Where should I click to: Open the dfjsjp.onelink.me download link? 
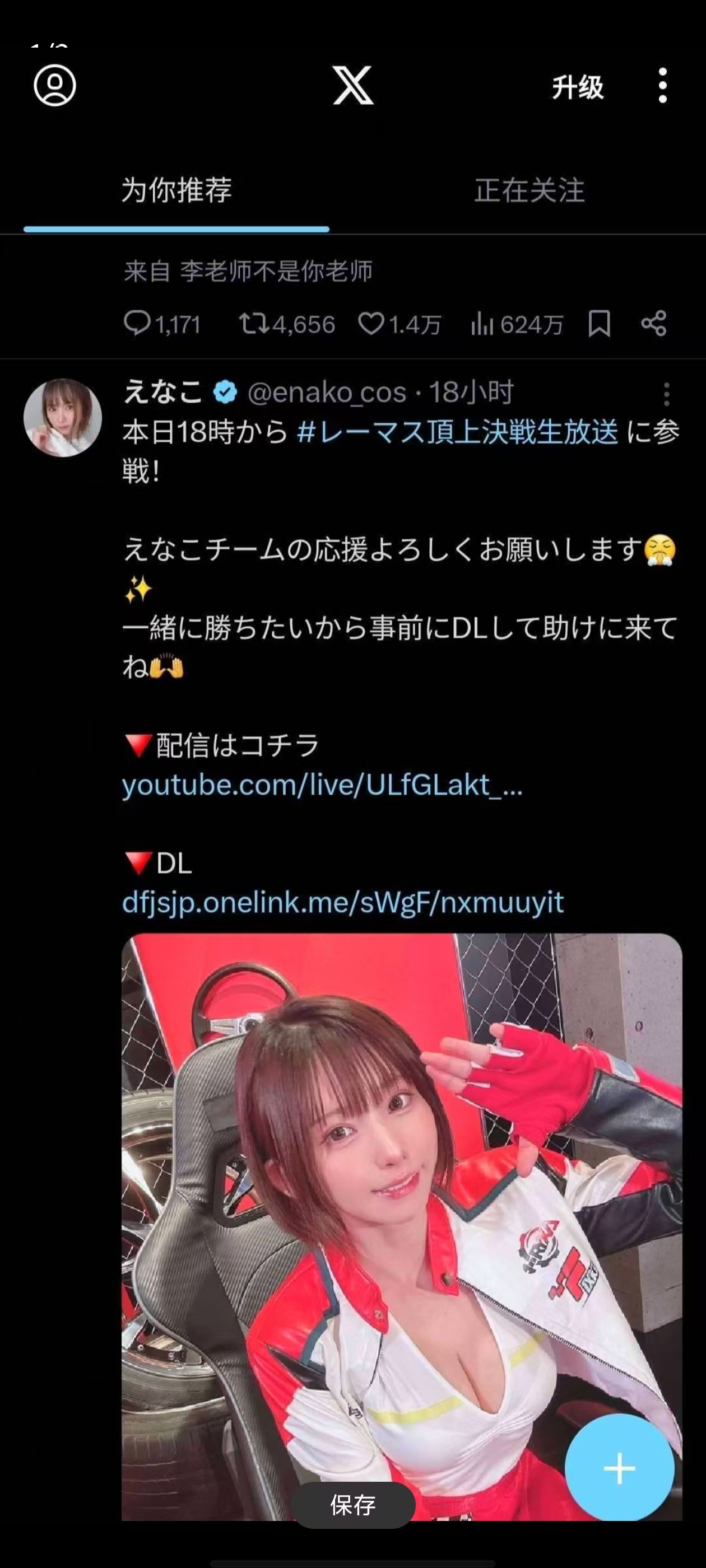point(343,902)
